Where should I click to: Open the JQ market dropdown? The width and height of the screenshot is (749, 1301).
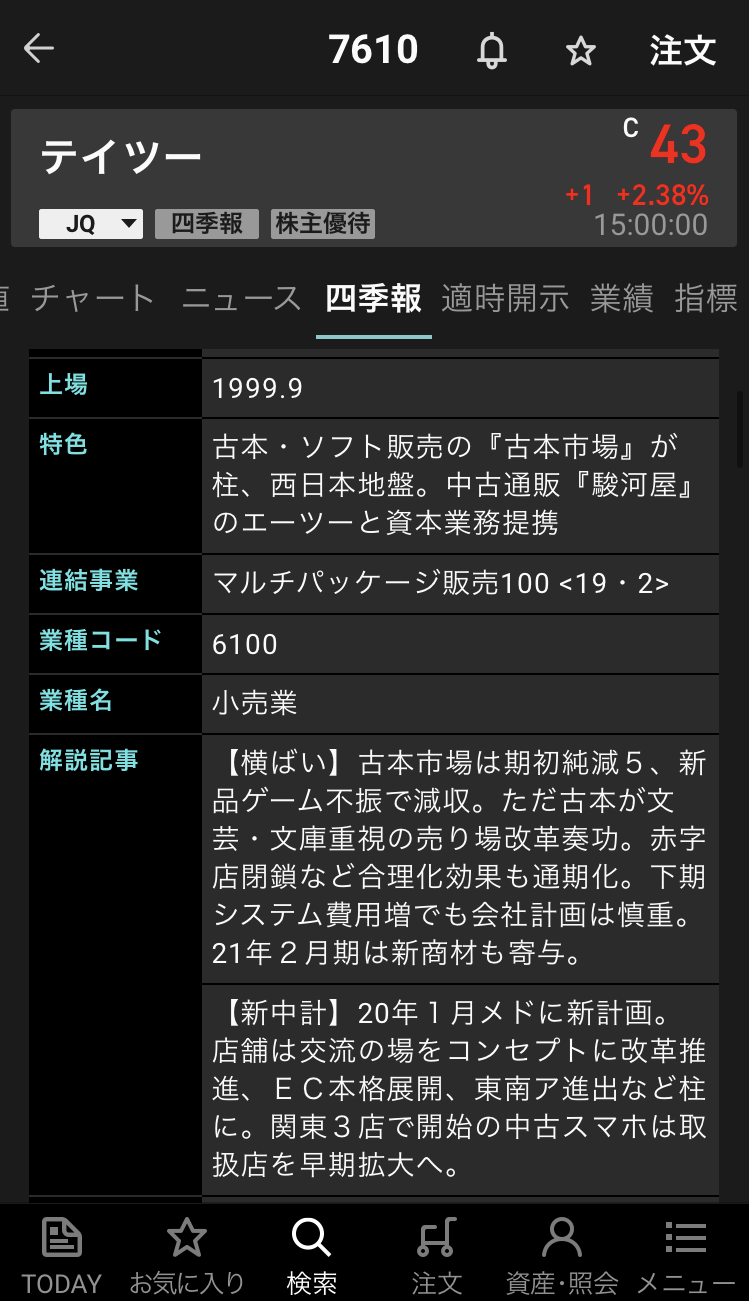91,224
